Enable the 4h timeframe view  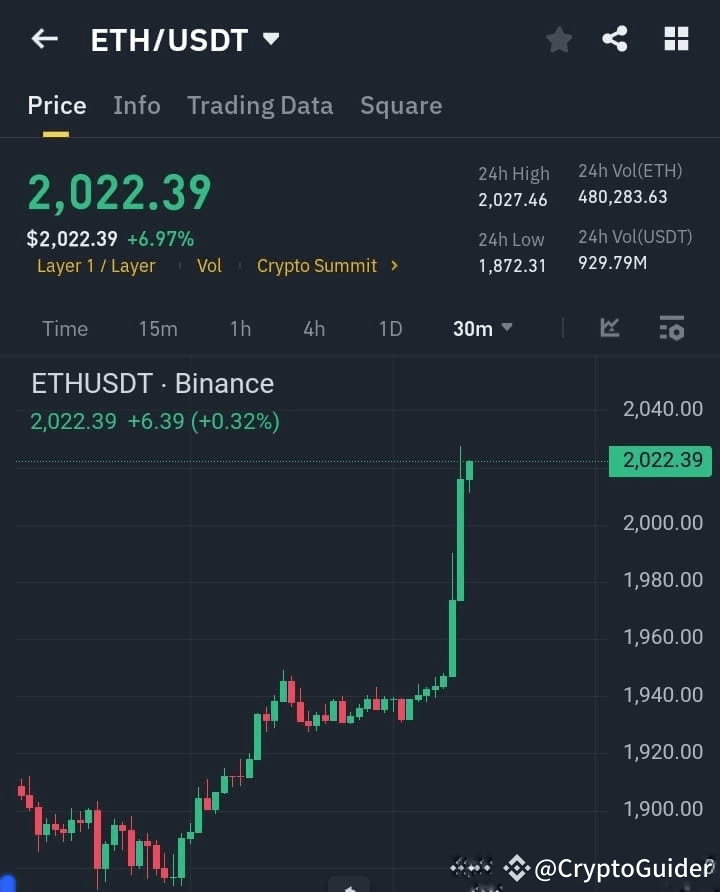tap(314, 327)
